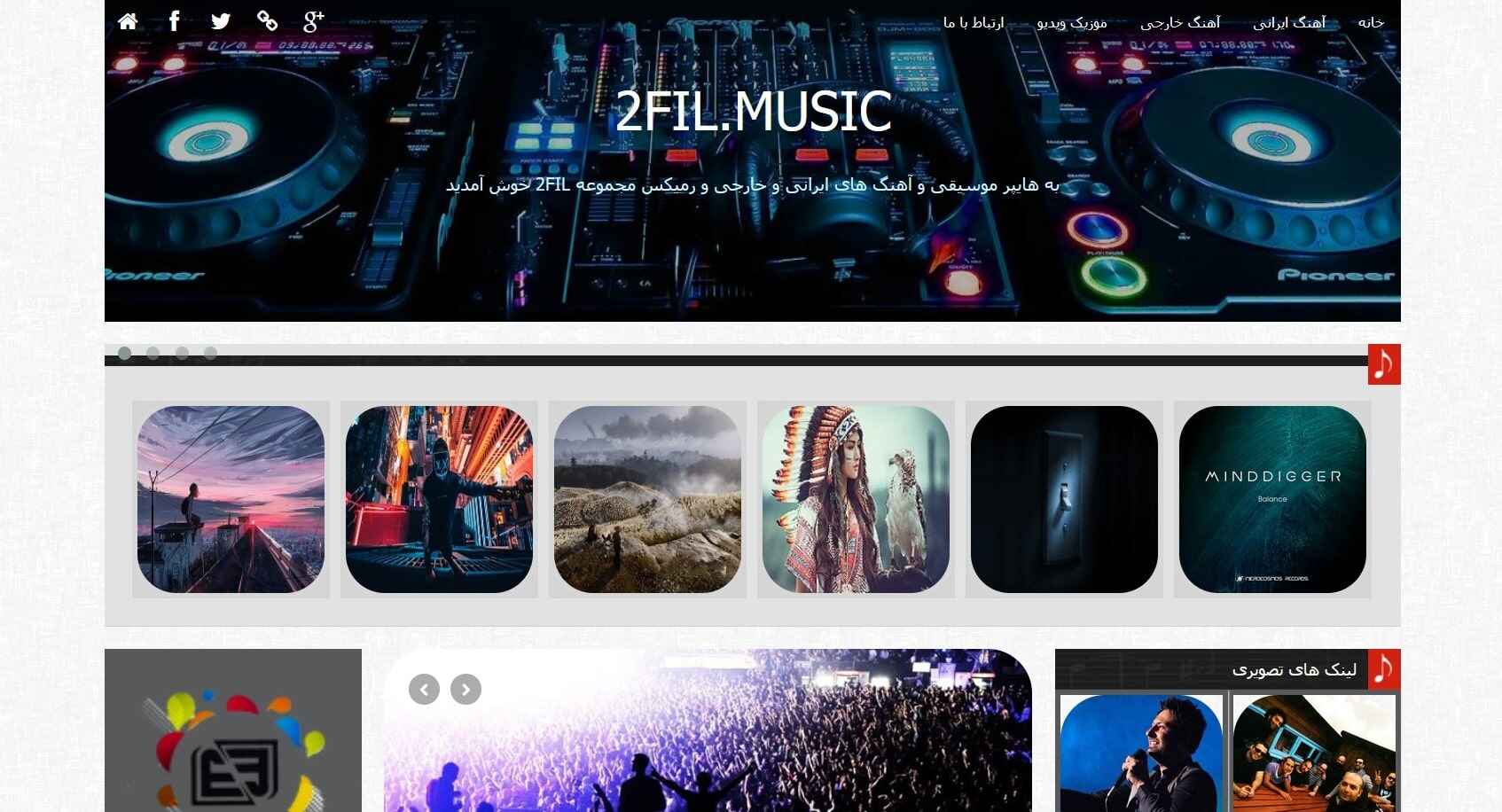
Task: Select خانه in the top menu
Action: (1371, 22)
